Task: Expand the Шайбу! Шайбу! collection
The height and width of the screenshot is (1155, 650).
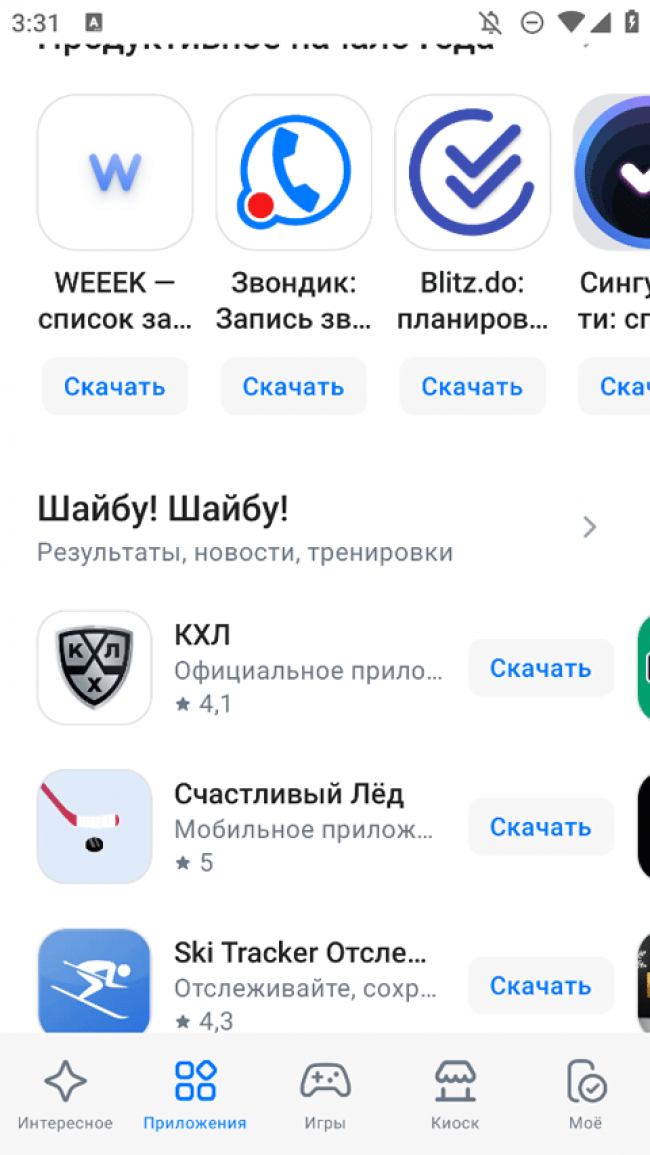Action: click(x=590, y=527)
